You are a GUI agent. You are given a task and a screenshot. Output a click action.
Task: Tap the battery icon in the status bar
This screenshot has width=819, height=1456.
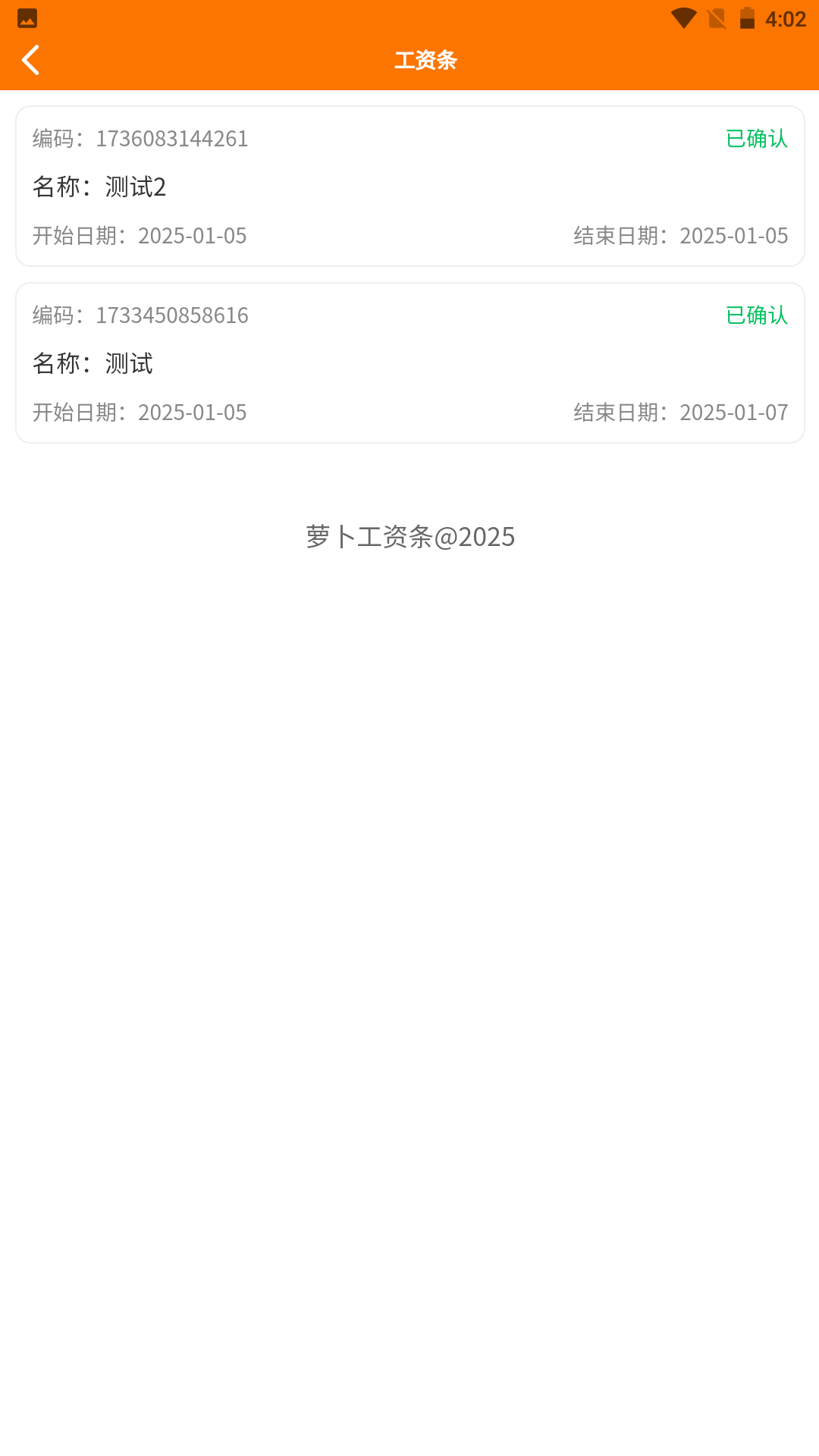(747, 17)
